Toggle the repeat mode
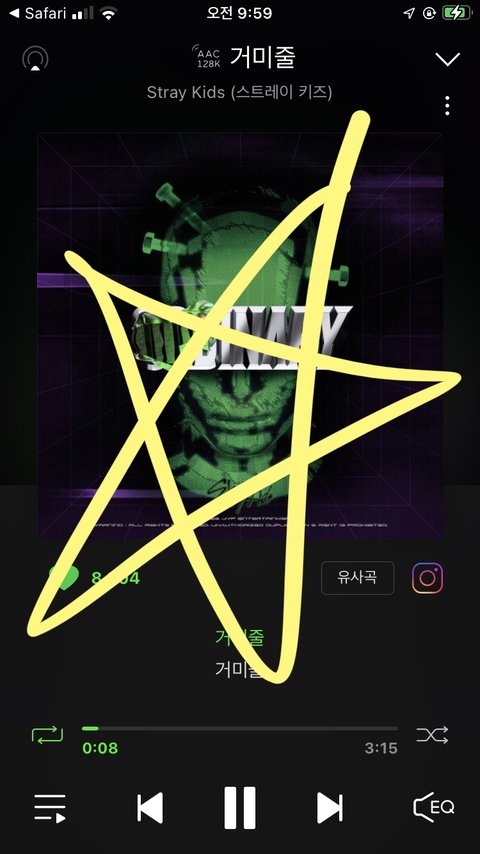The height and width of the screenshot is (854, 480). [x=47, y=735]
